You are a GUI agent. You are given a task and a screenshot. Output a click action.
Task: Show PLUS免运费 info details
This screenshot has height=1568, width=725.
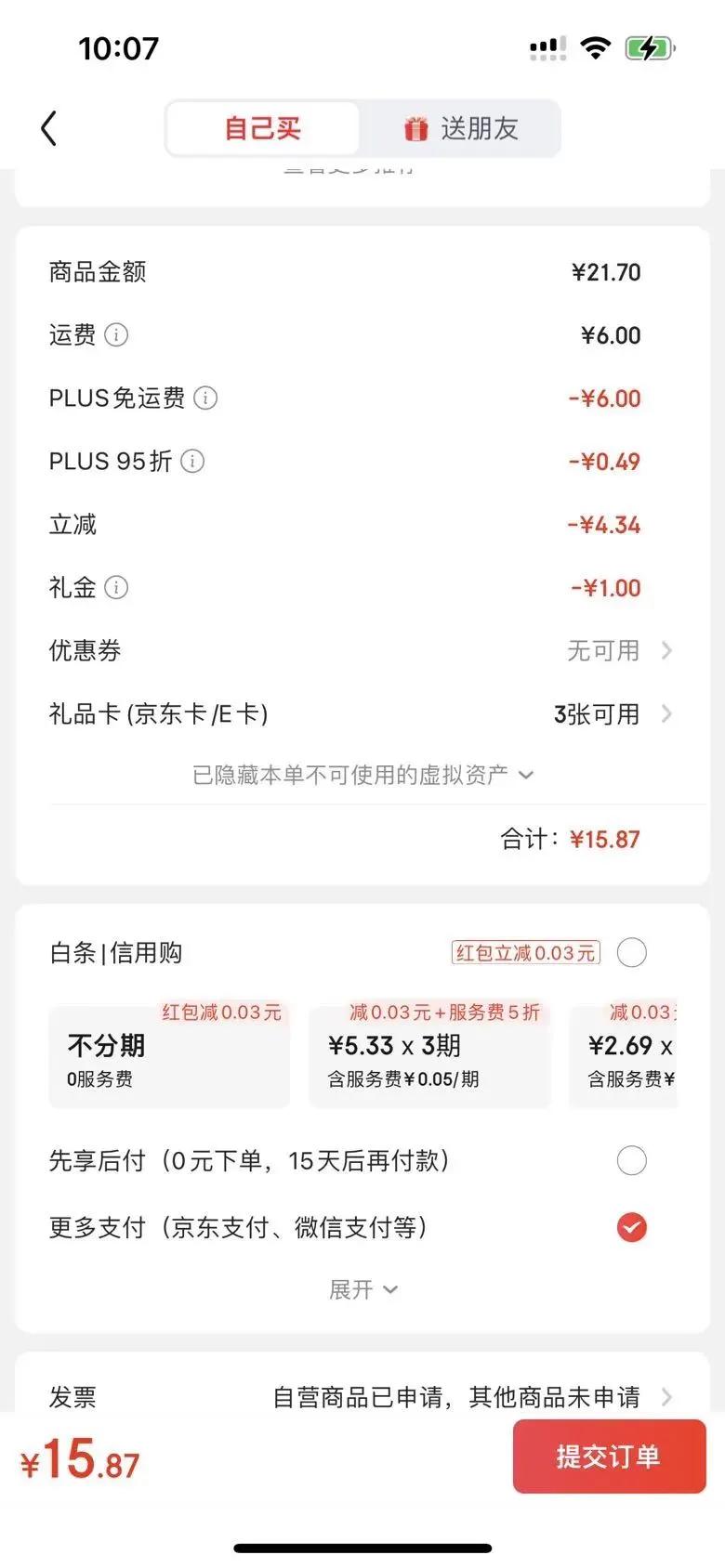[205, 399]
